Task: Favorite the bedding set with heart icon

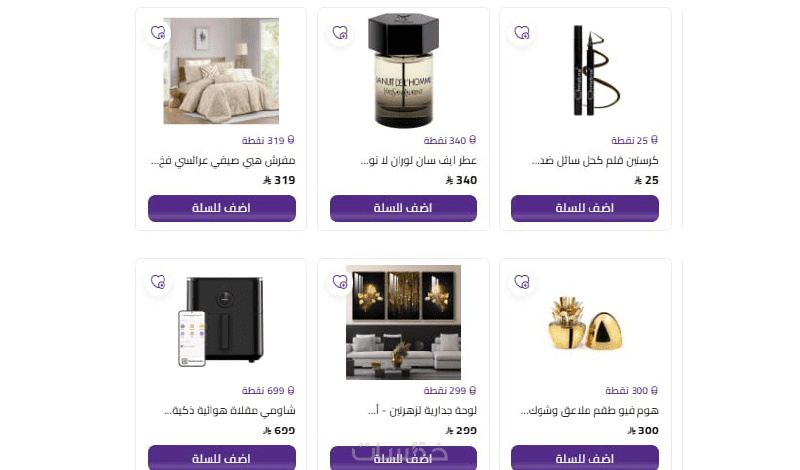Action: [158, 33]
